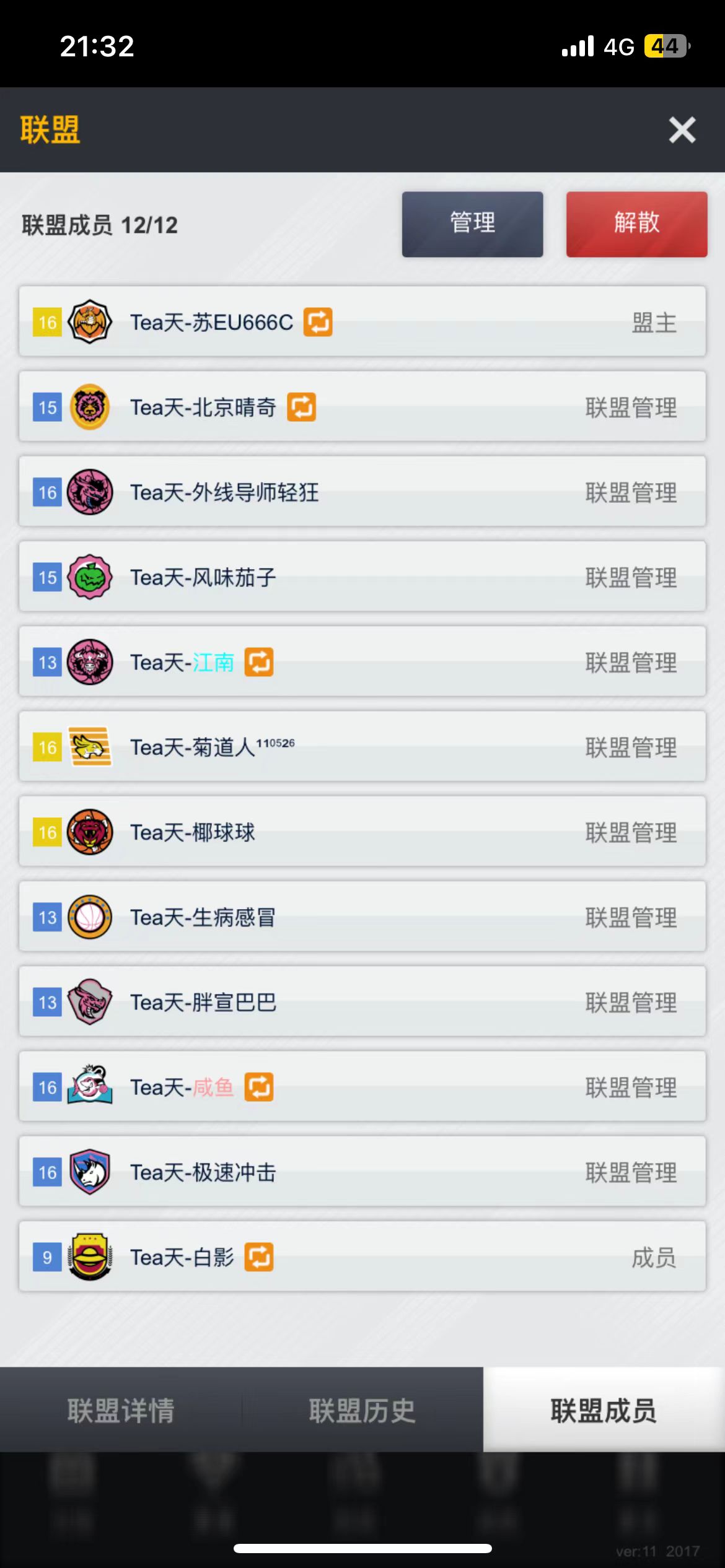725x1568 pixels.
Task: Open member Tea天-苏EU666C row
Action: 362,321
